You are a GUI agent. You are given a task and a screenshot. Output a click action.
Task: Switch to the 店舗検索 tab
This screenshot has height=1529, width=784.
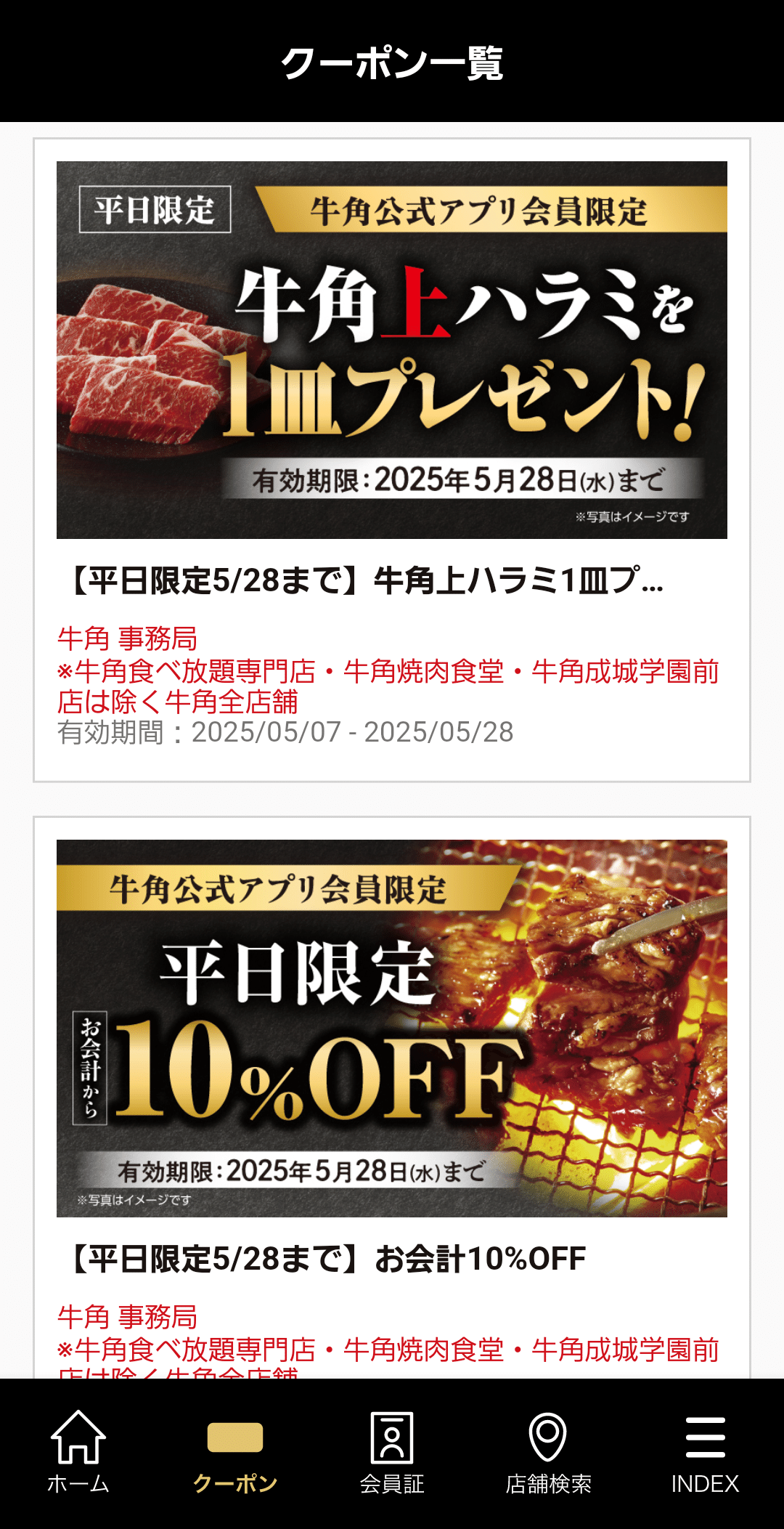click(549, 1483)
